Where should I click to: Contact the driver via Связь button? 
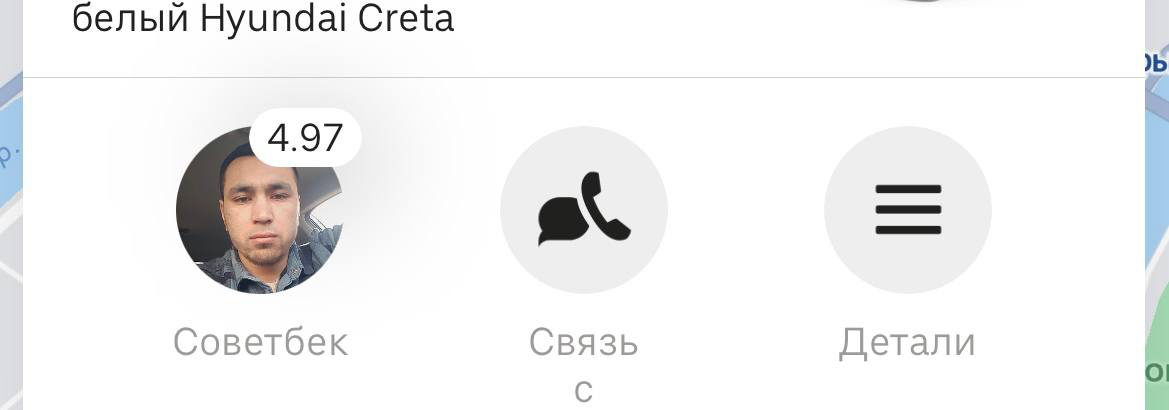583,210
